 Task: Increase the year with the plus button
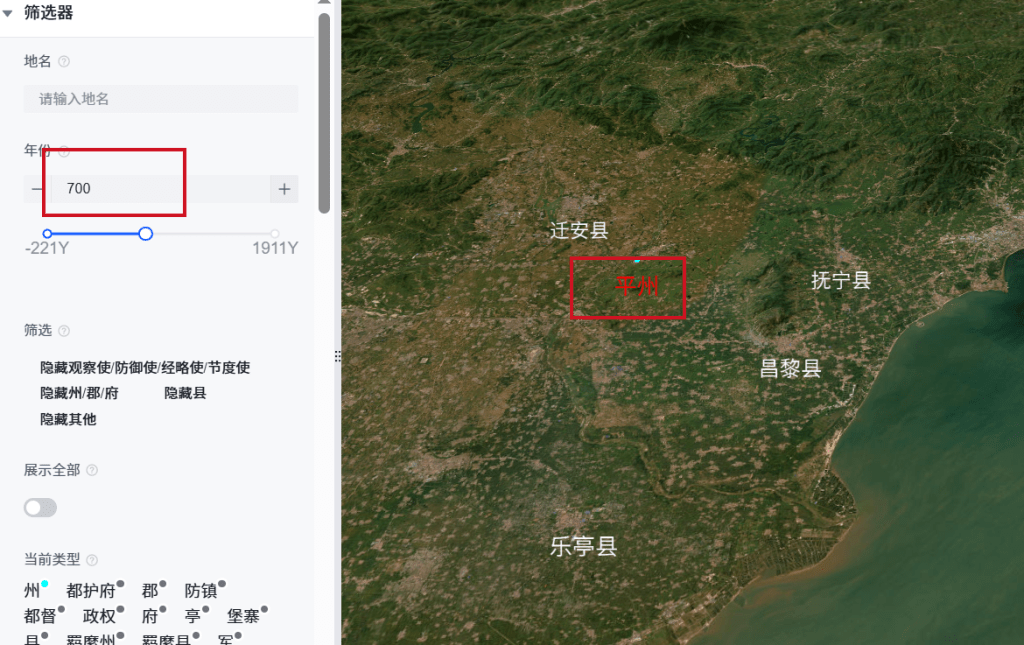tap(284, 188)
